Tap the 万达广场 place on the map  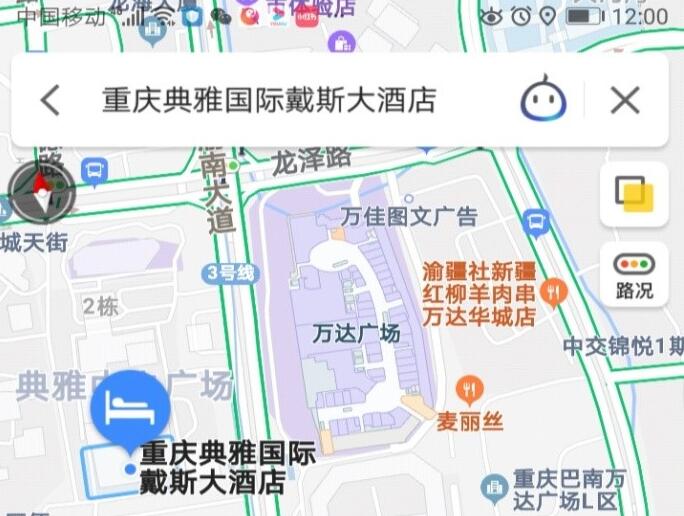tap(356, 333)
